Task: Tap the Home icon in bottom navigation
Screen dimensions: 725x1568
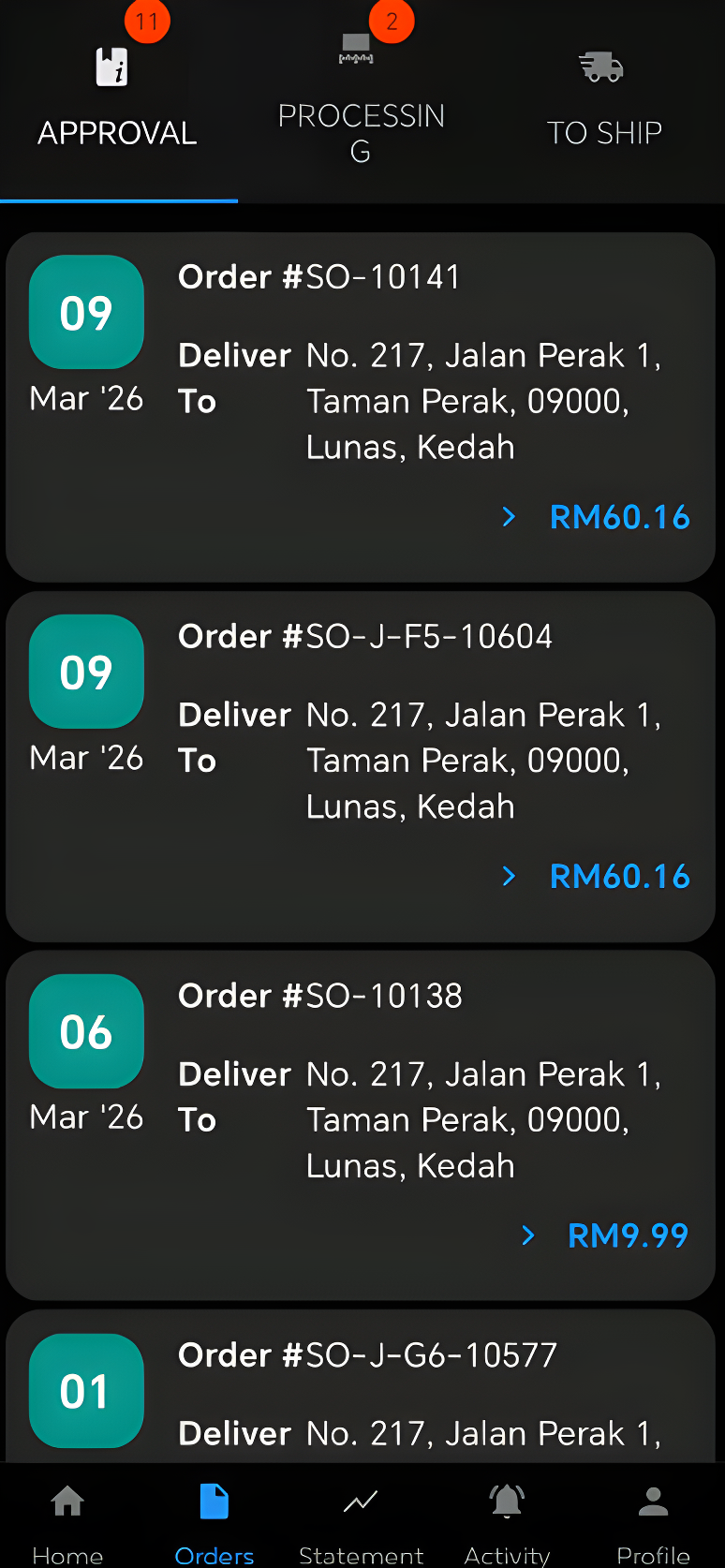Action: click(x=67, y=1501)
